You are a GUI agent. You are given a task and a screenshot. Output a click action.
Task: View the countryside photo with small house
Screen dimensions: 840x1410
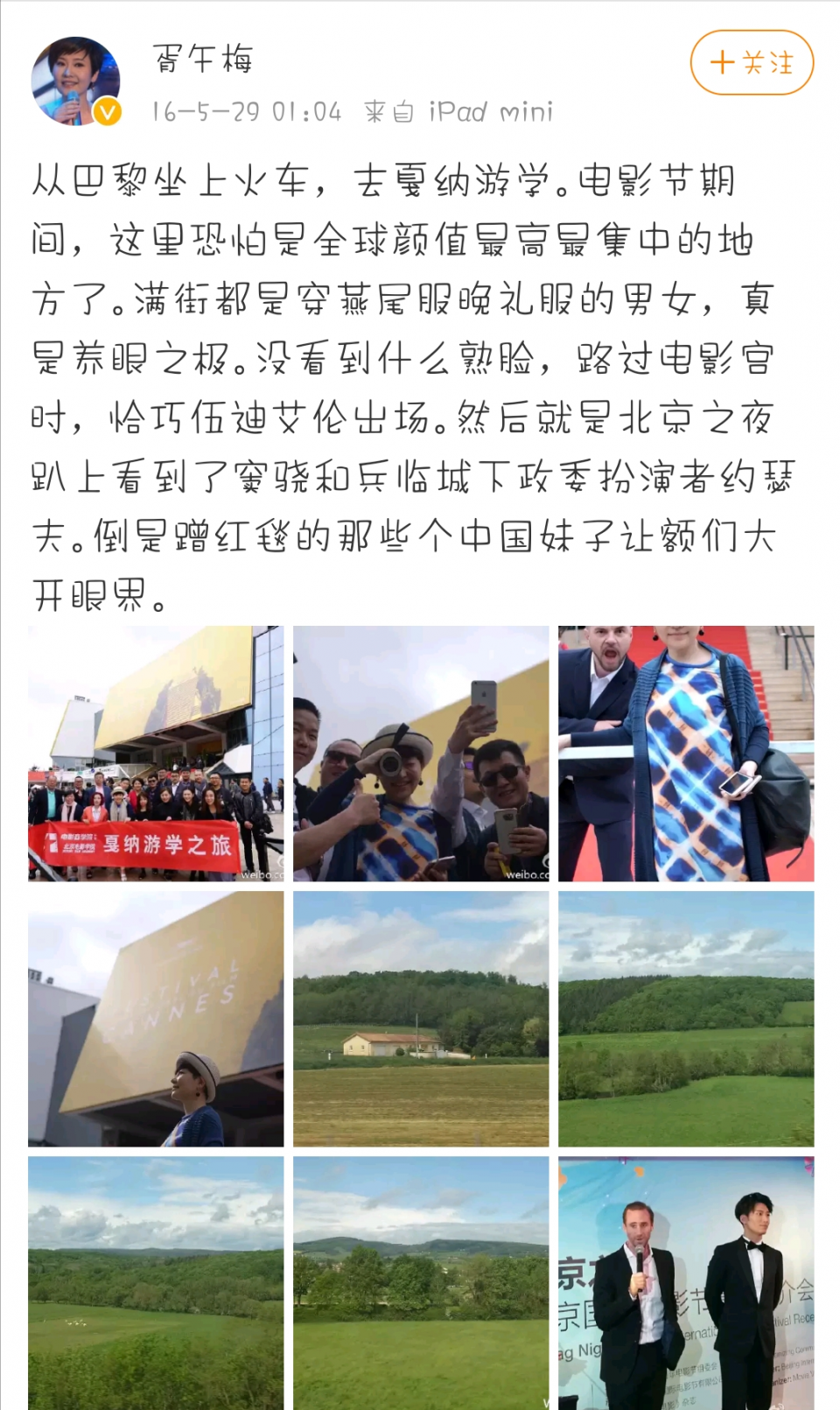421,1019
